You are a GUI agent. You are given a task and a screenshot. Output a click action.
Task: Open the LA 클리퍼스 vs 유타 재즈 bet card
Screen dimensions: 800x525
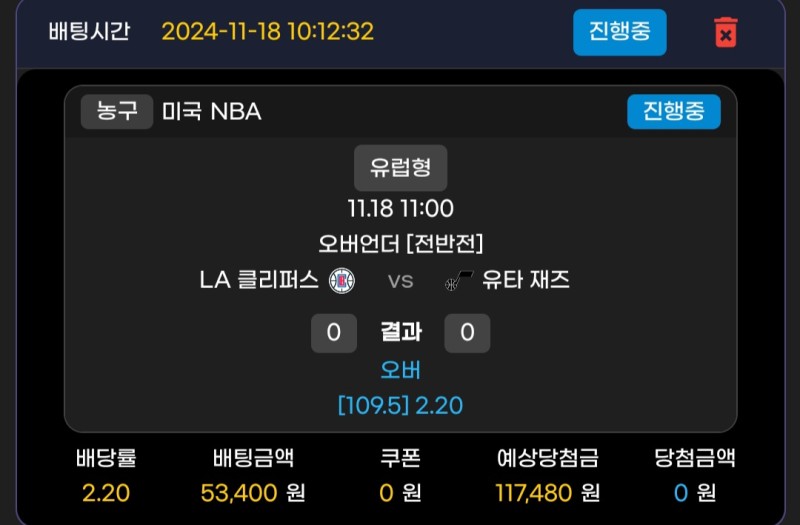click(x=400, y=280)
